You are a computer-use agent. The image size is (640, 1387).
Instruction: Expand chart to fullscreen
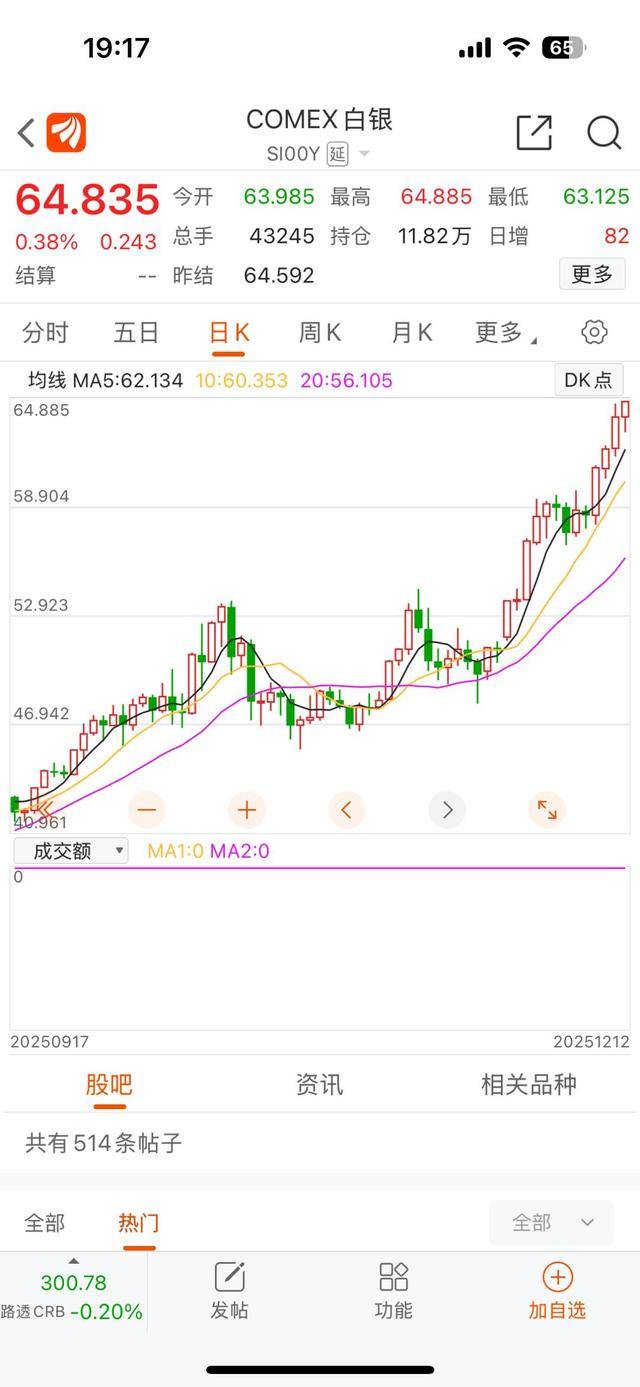tap(547, 809)
